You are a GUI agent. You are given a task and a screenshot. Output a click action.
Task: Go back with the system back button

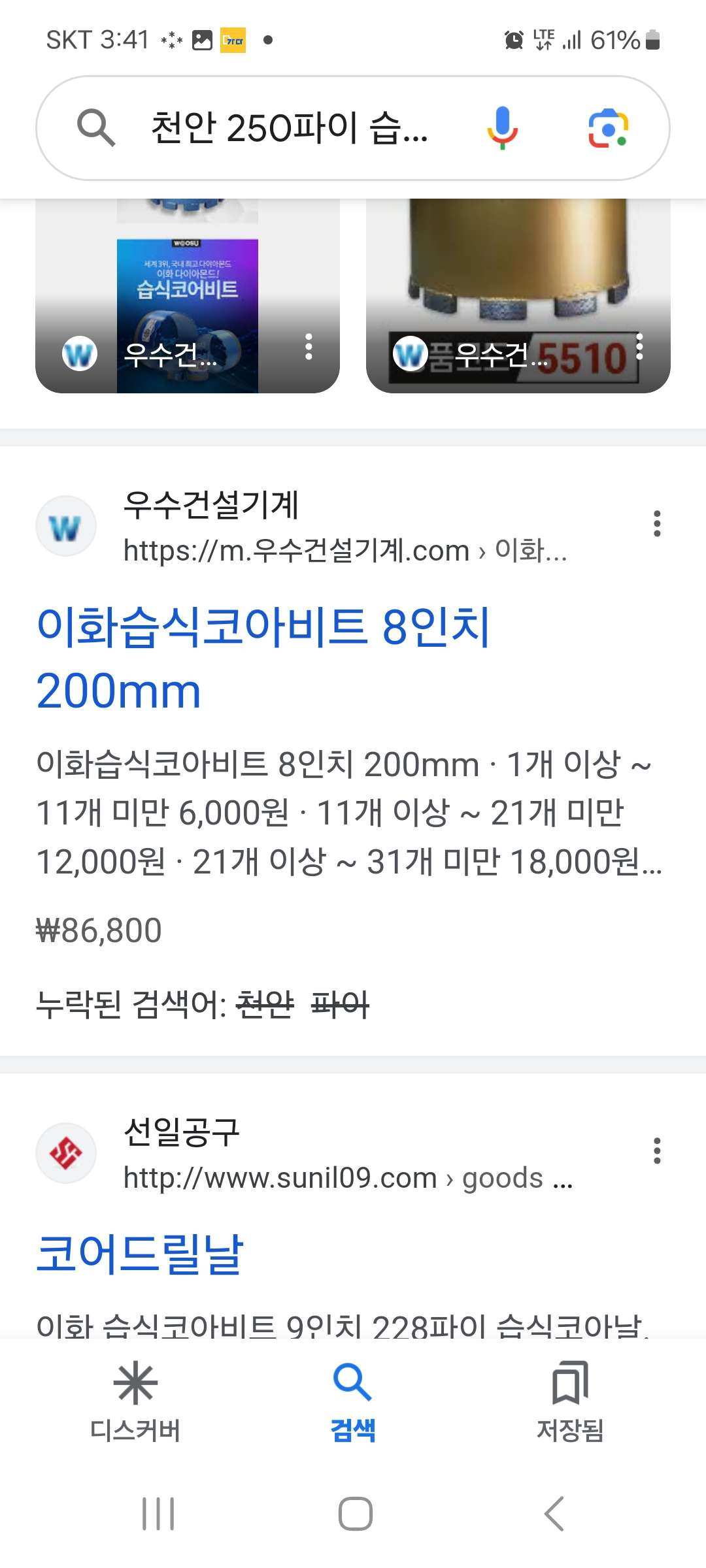click(x=554, y=1514)
